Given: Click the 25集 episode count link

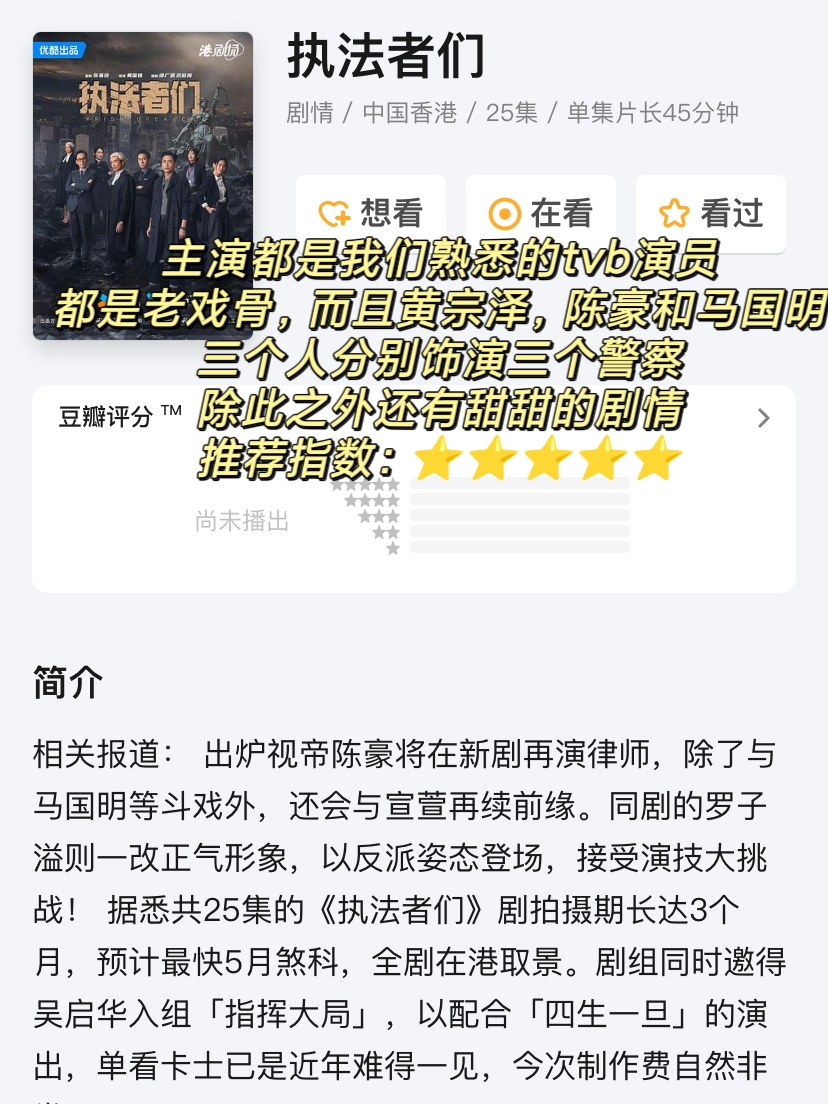Looking at the screenshot, I should coord(512,114).
